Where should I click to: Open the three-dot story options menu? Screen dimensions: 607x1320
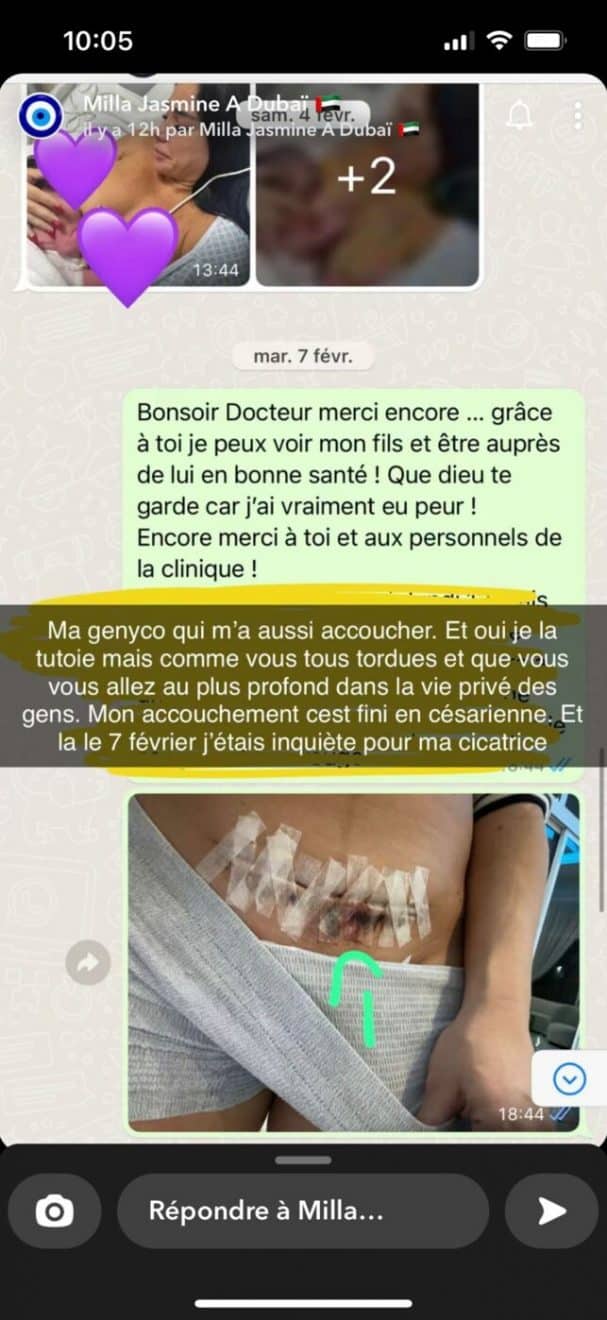click(x=578, y=116)
